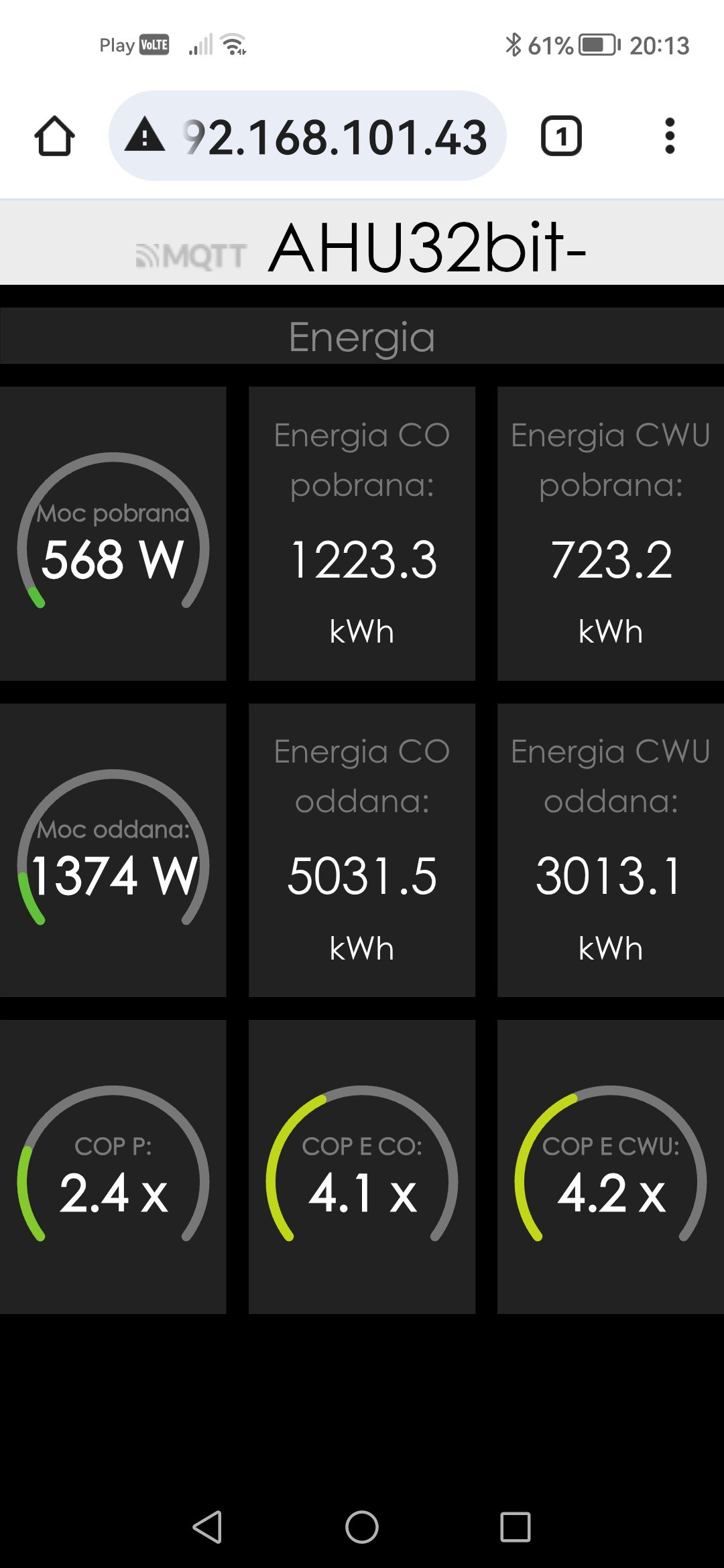
Task: Open recent apps from the navigation bar
Action: point(516,1527)
